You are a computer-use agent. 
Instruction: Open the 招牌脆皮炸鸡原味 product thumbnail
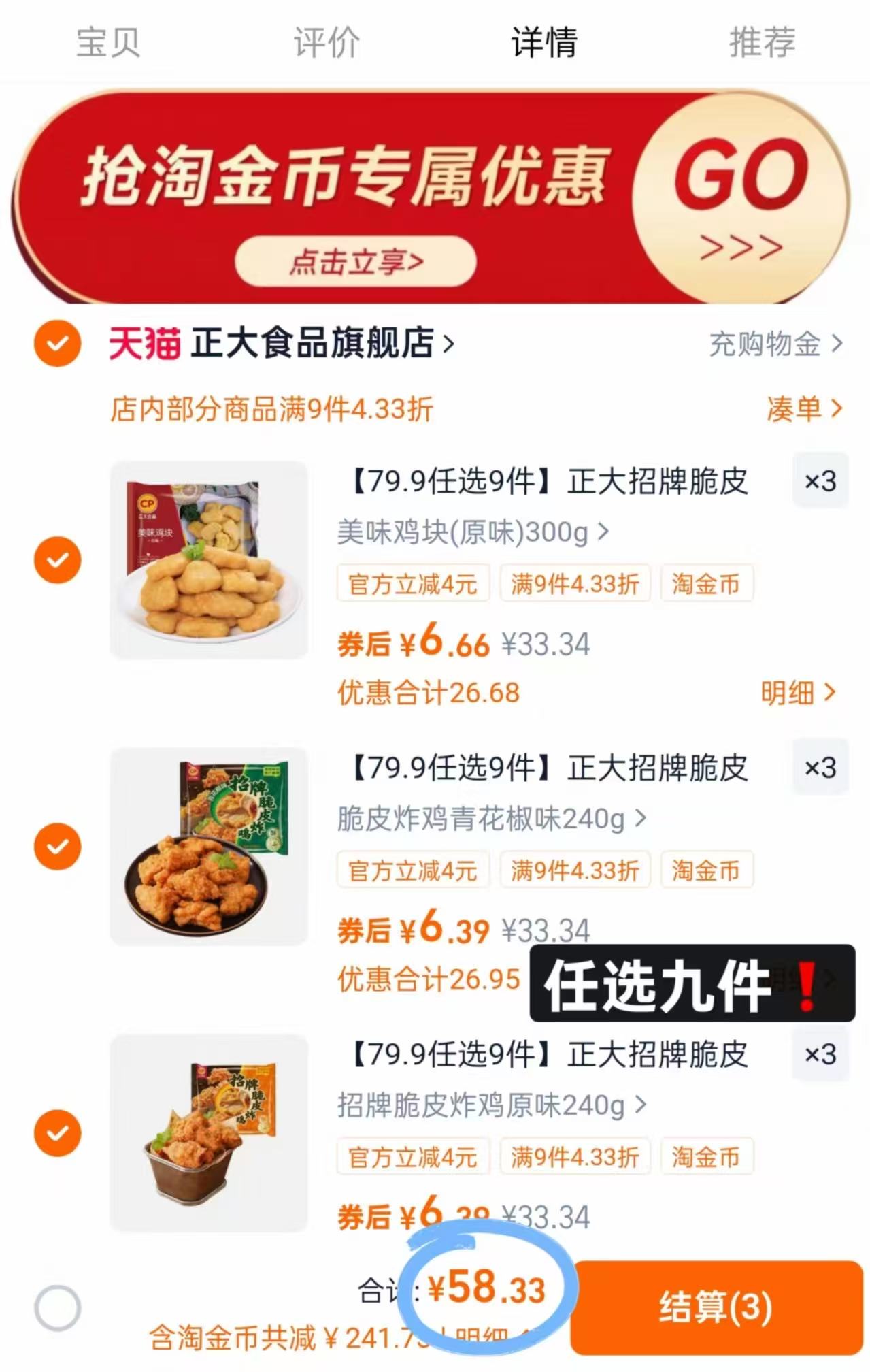coord(207,1133)
